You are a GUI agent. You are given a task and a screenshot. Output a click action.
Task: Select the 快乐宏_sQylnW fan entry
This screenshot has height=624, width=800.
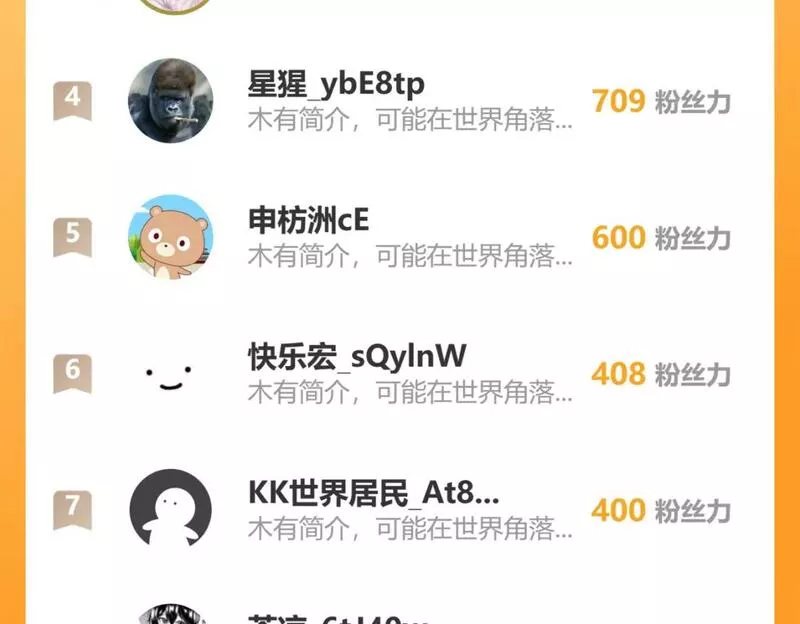[400, 373]
